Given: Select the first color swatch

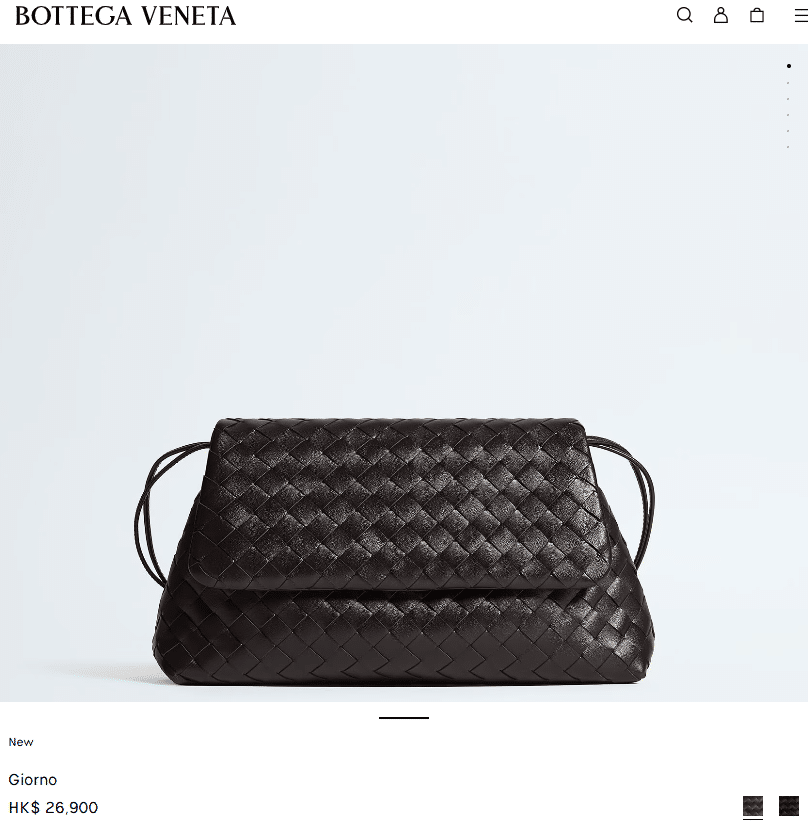Looking at the screenshot, I should pyautogui.click(x=753, y=806).
